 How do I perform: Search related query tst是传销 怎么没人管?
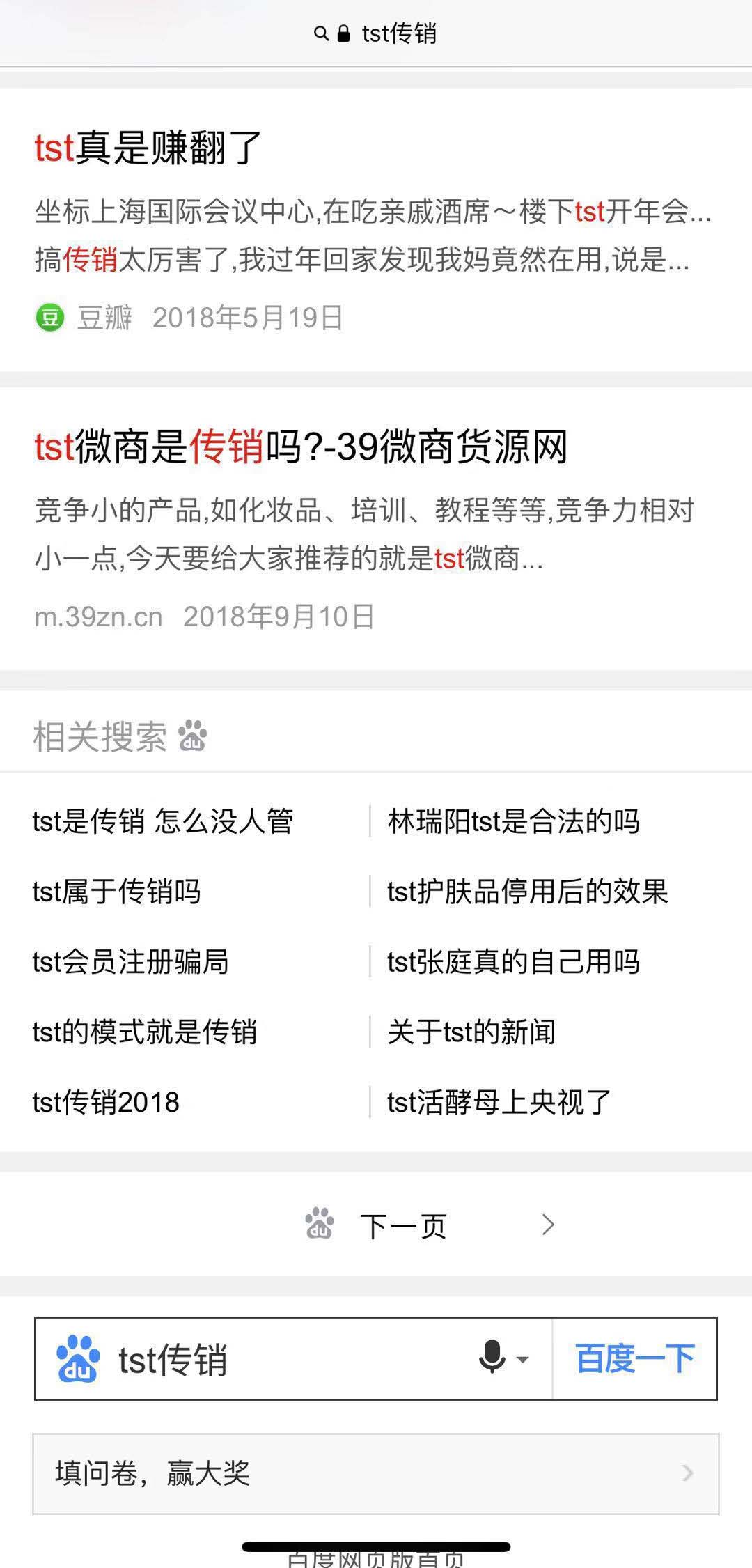click(x=164, y=822)
